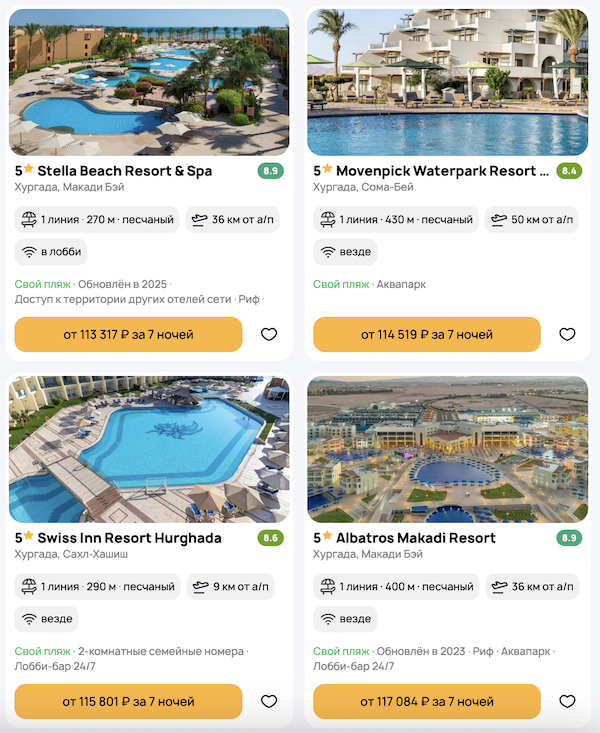
Task: Like the Swiss Inn Resort Hurghada hotel
Action: point(268,701)
